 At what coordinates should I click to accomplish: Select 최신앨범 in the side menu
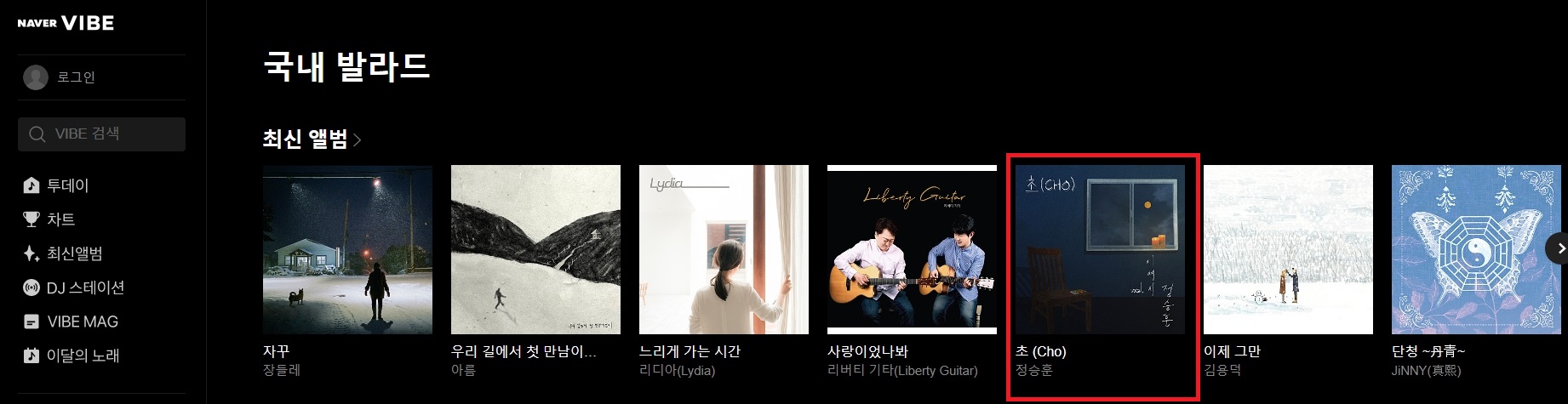[x=73, y=253]
